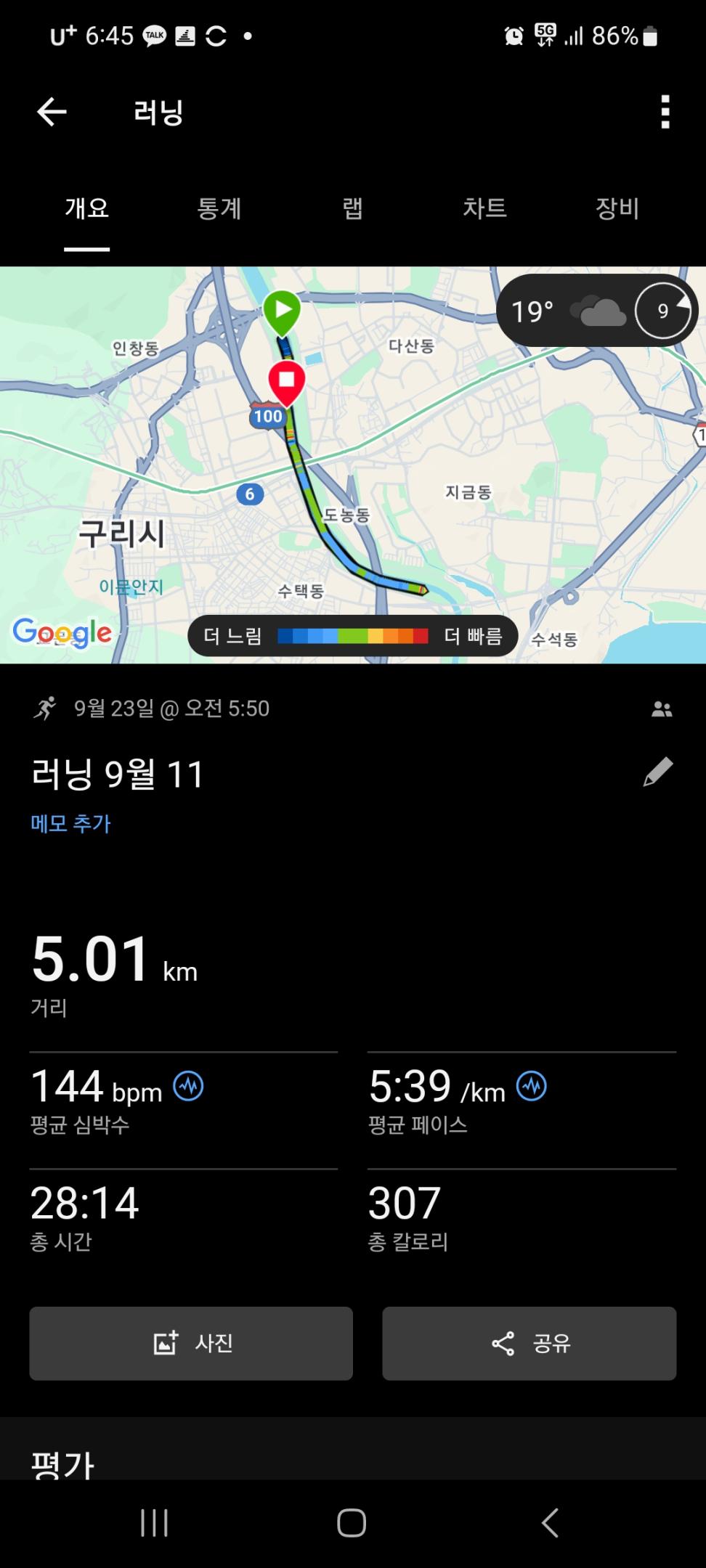The height and width of the screenshot is (1568, 706).
Task: Tap the info icon beside average pace
Action: tap(532, 1087)
